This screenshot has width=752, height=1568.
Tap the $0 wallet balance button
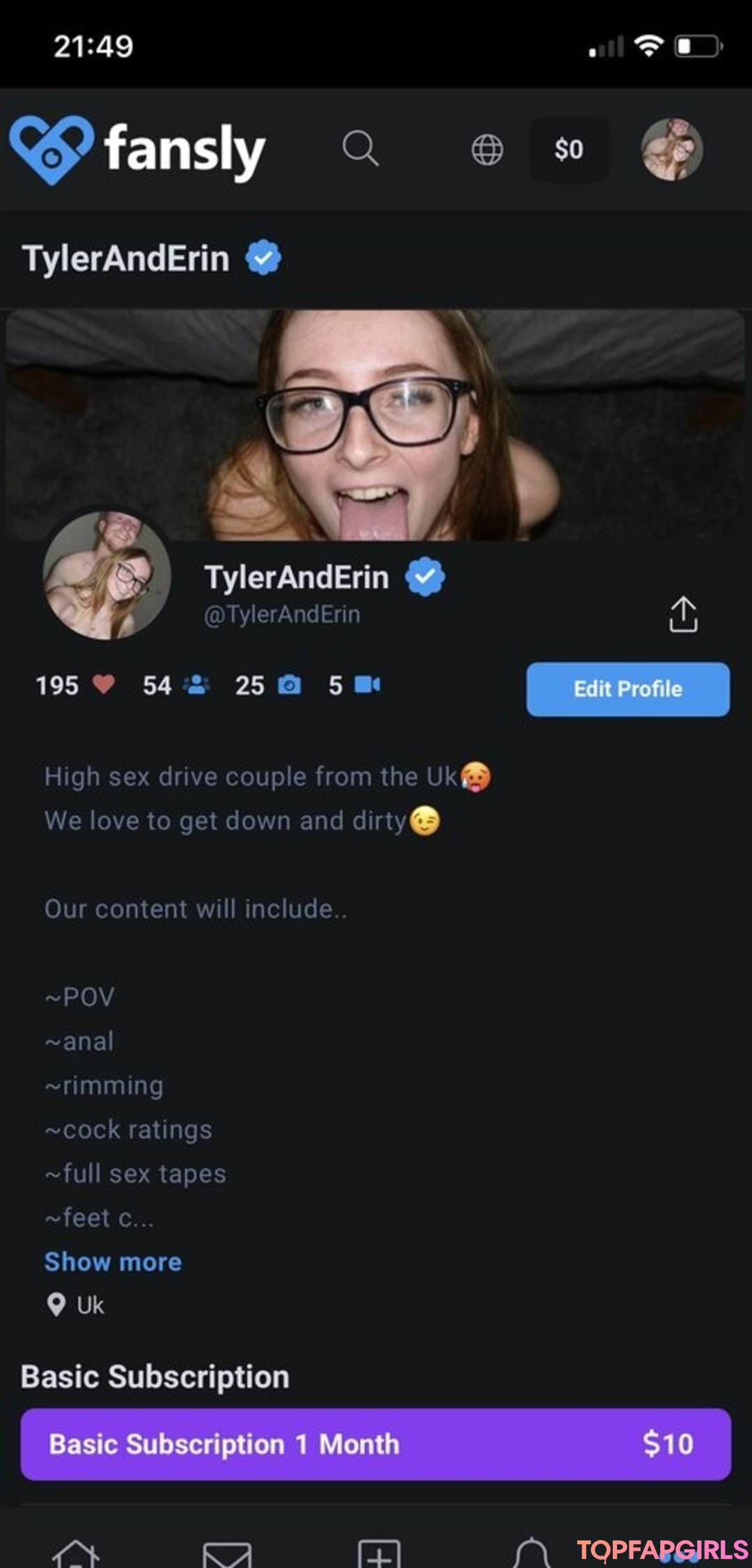tap(569, 149)
